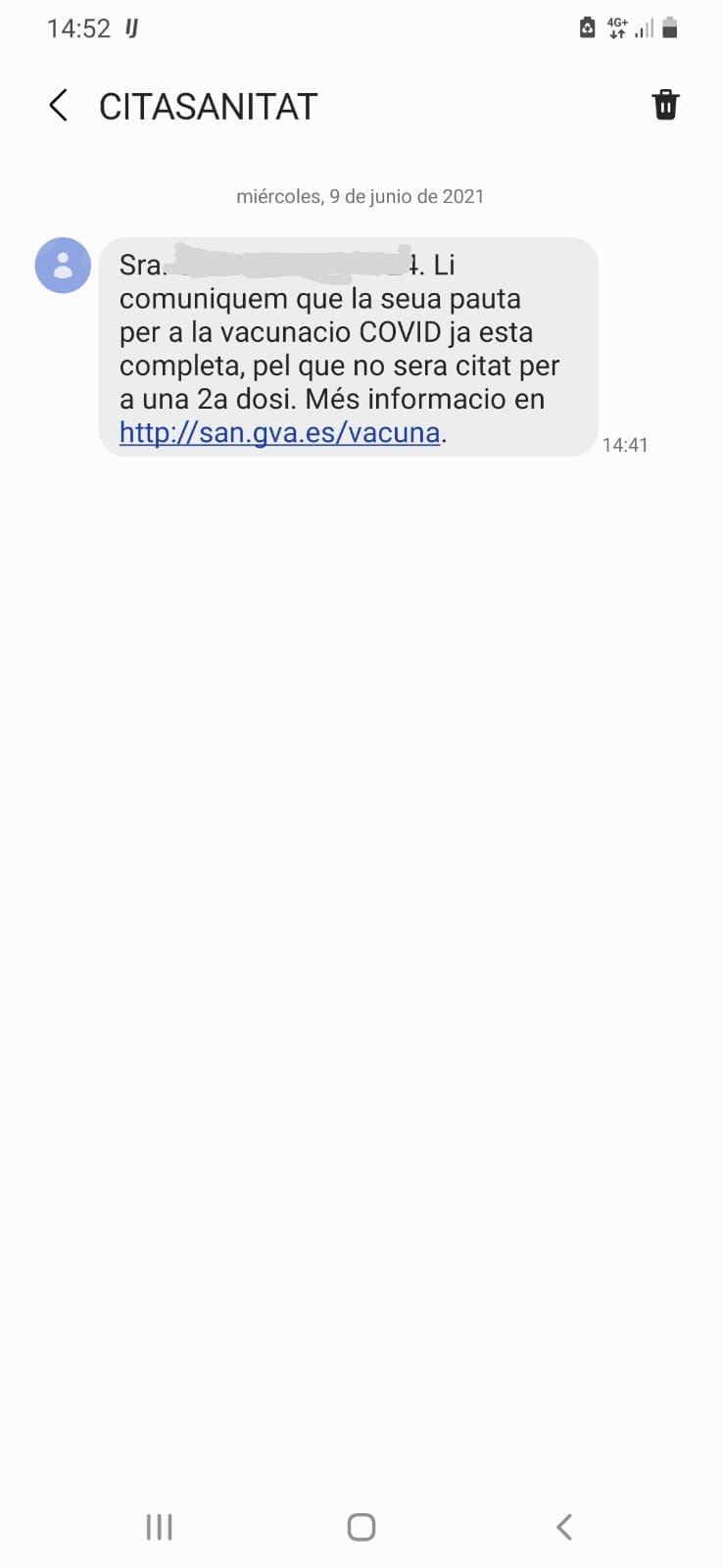The width and height of the screenshot is (723, 1568).
Task: Delete this conversation with the trash icon
Action: (665, 104)
